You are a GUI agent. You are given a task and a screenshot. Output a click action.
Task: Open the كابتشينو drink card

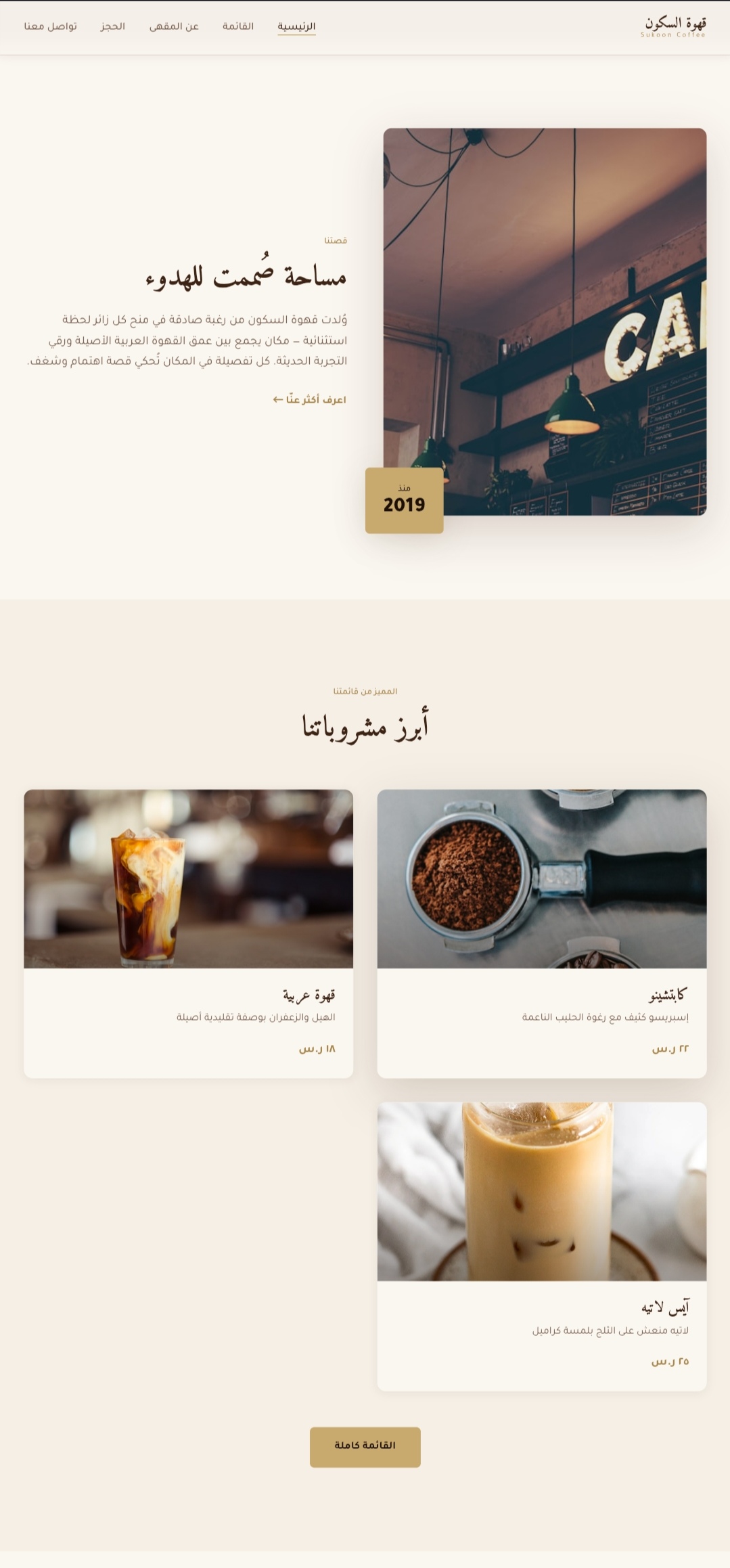pos(541,933)
